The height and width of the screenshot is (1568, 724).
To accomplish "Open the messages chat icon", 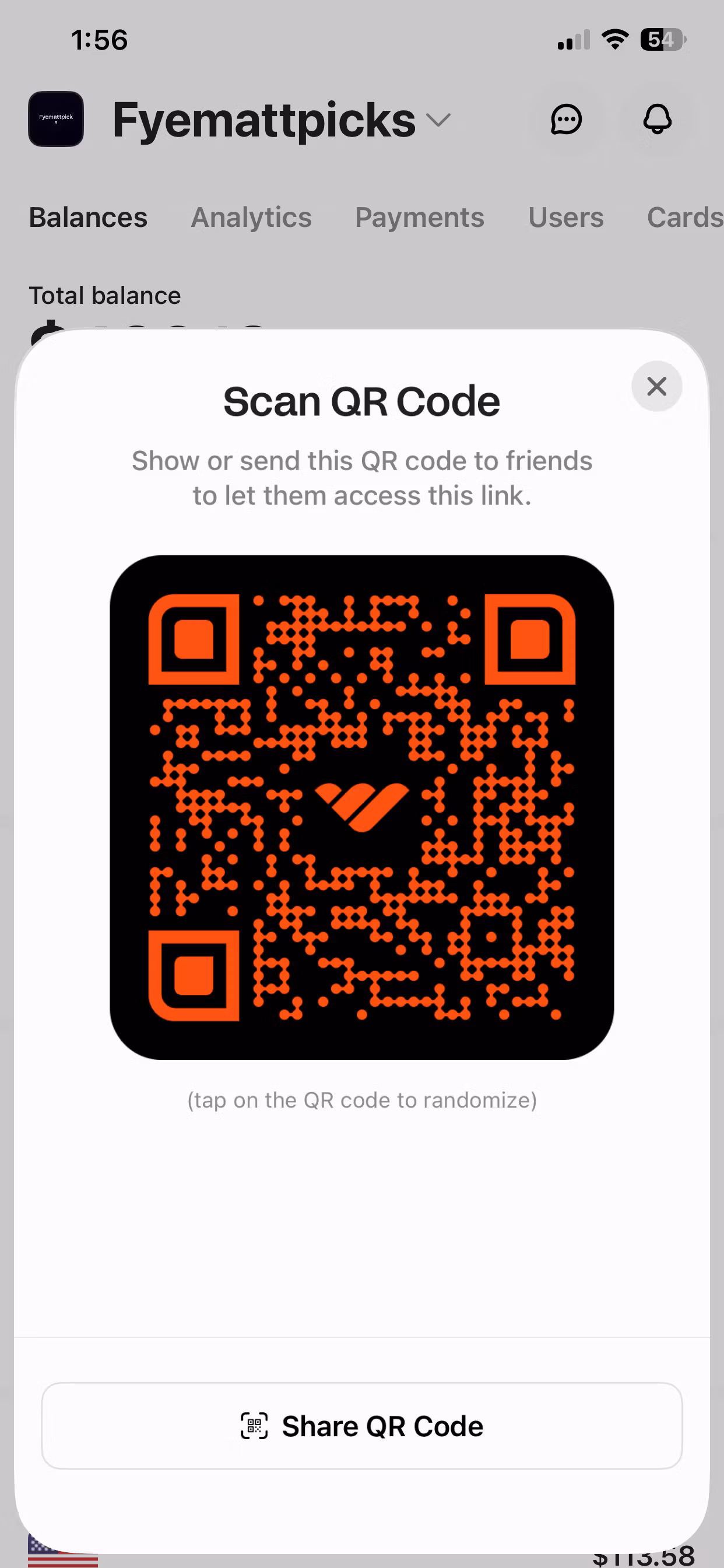I will pos(567,120).
